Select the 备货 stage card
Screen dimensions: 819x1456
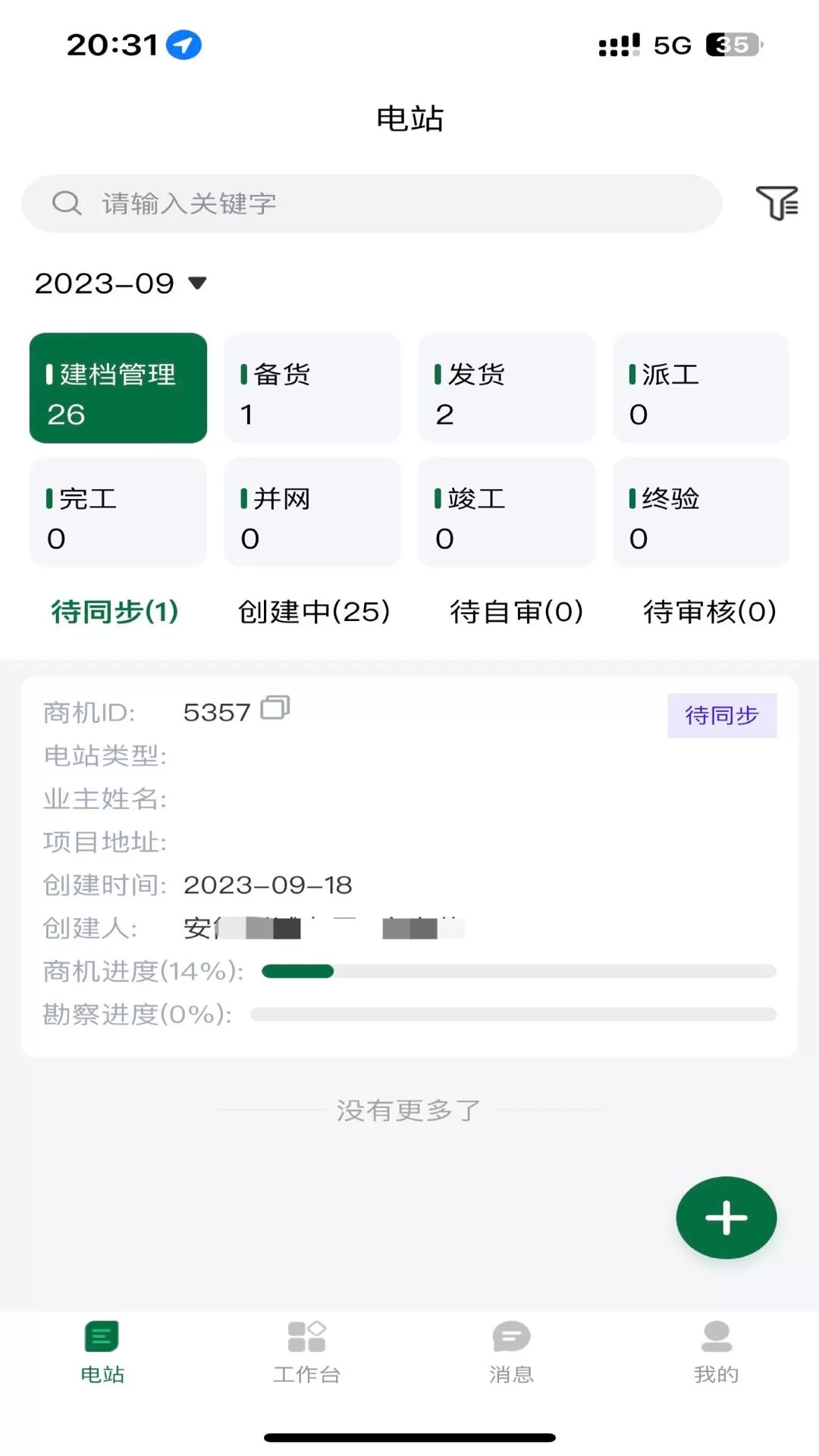click(x=312, y=388)
